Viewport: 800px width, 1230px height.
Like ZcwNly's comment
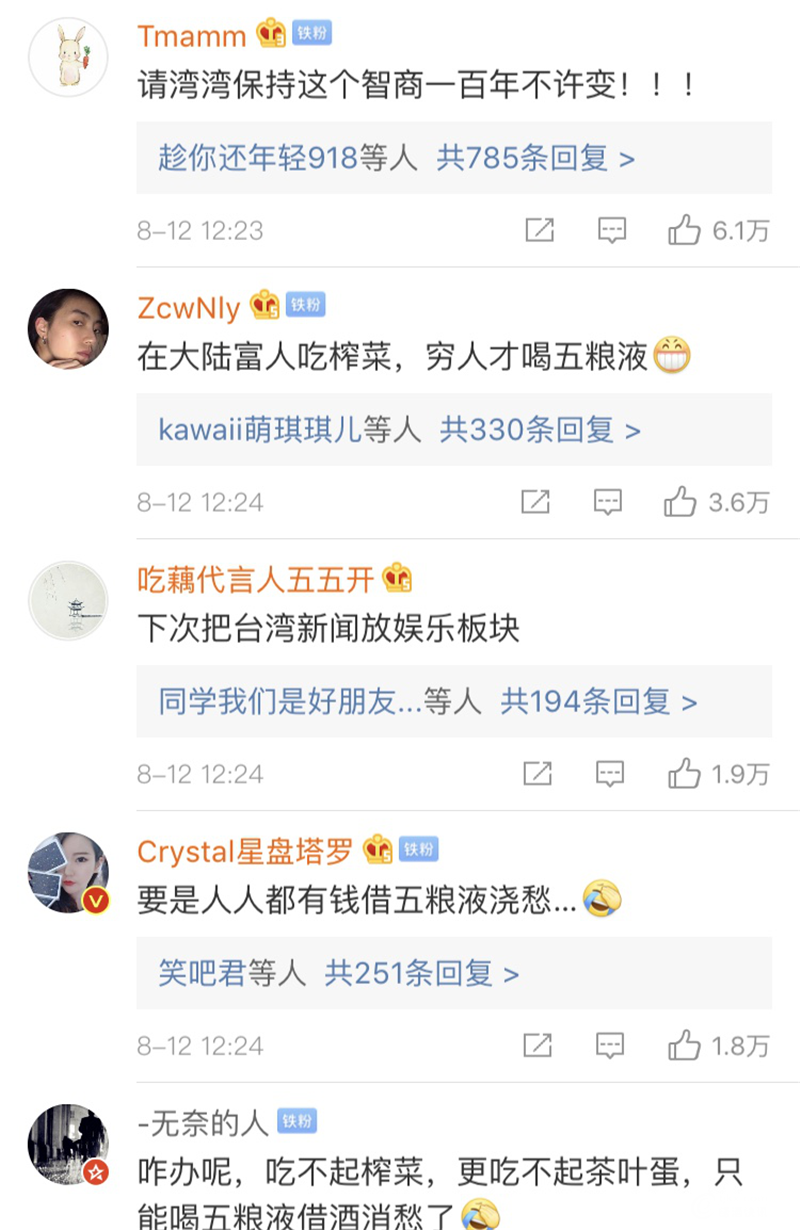click(x=682, y=502)
